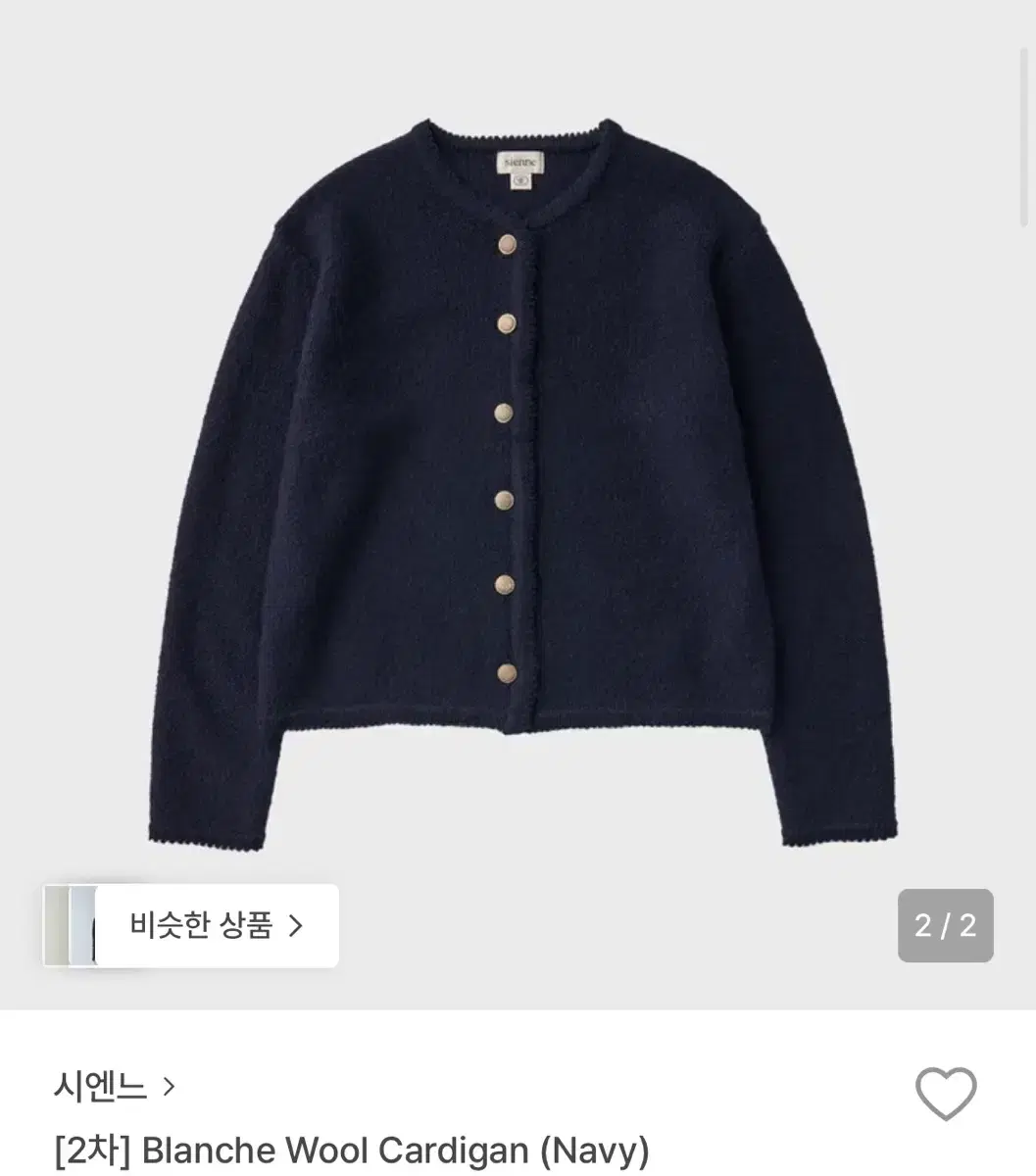Screen dimensions: 1036x1176
Task: Open the 비슷한 상품 similar products panel
Action: (216, 926)
